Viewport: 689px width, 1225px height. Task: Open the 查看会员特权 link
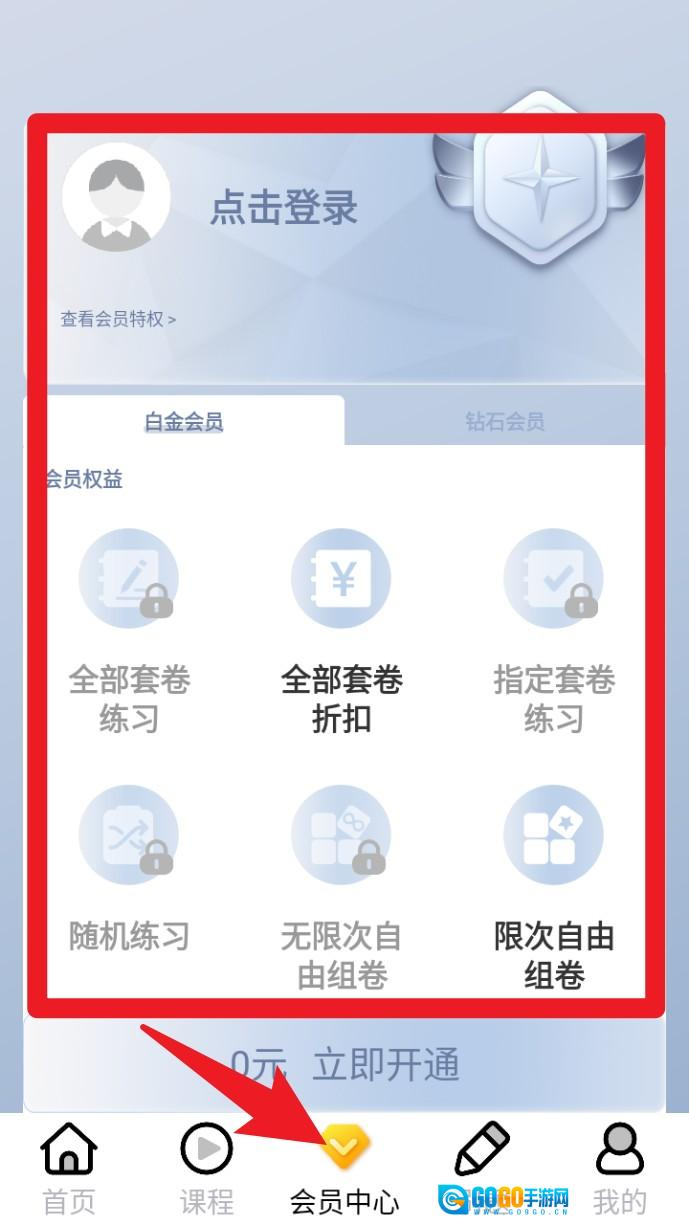click(118, 320)
